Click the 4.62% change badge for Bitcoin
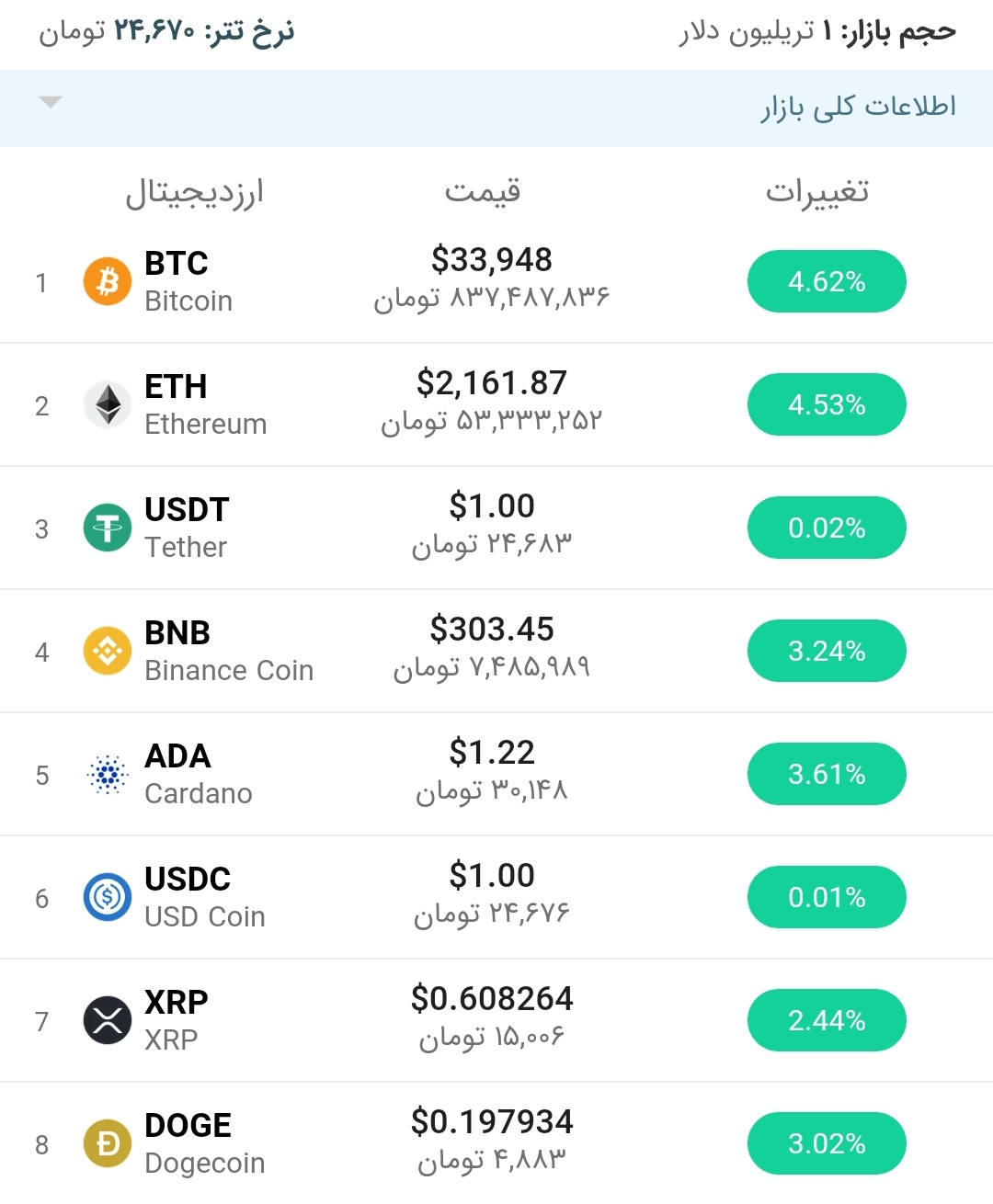Image resolution: width=993 pixels, height=1204 pixels. (826, 281)
